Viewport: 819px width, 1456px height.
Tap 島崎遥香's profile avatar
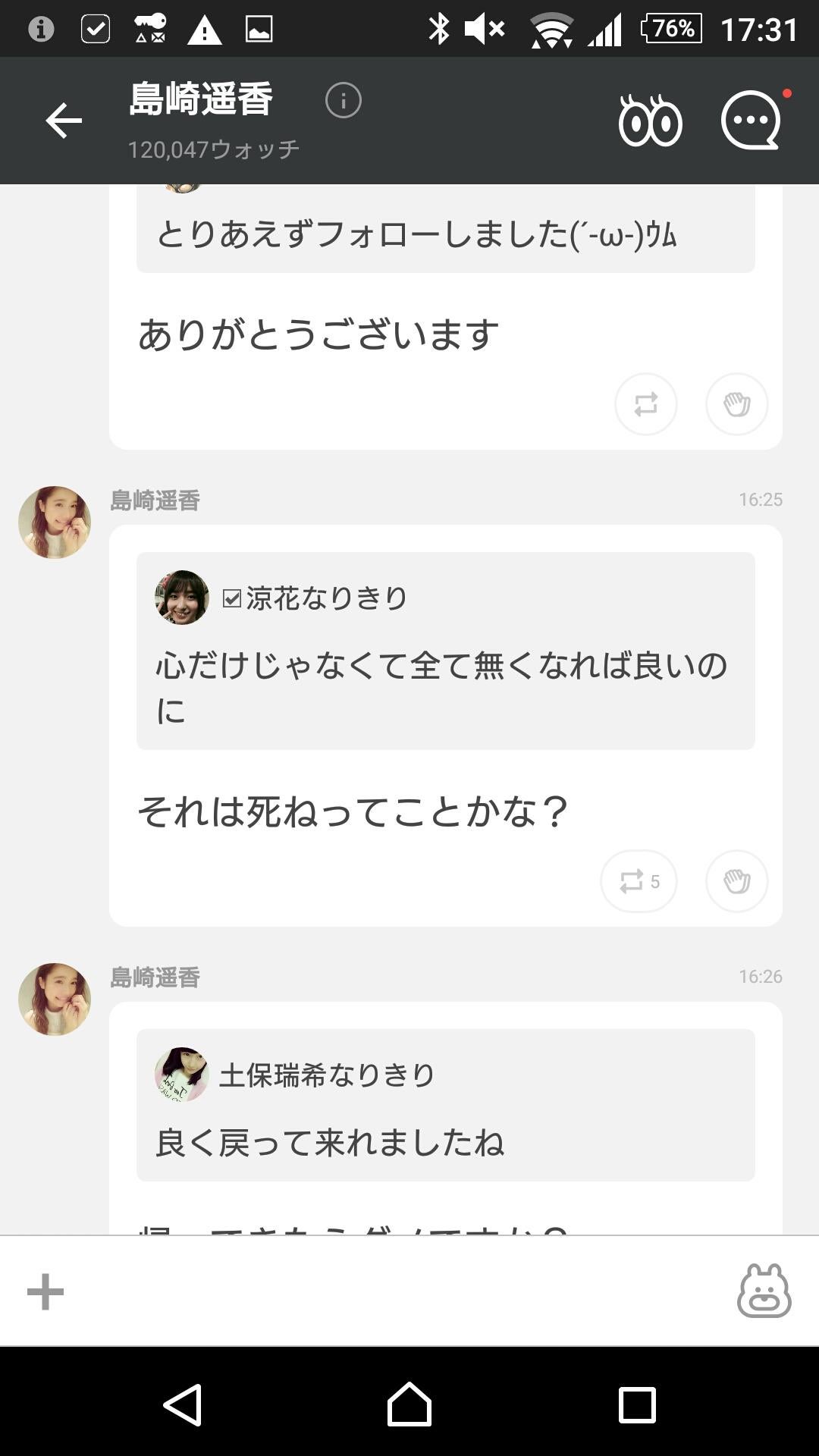54,523
